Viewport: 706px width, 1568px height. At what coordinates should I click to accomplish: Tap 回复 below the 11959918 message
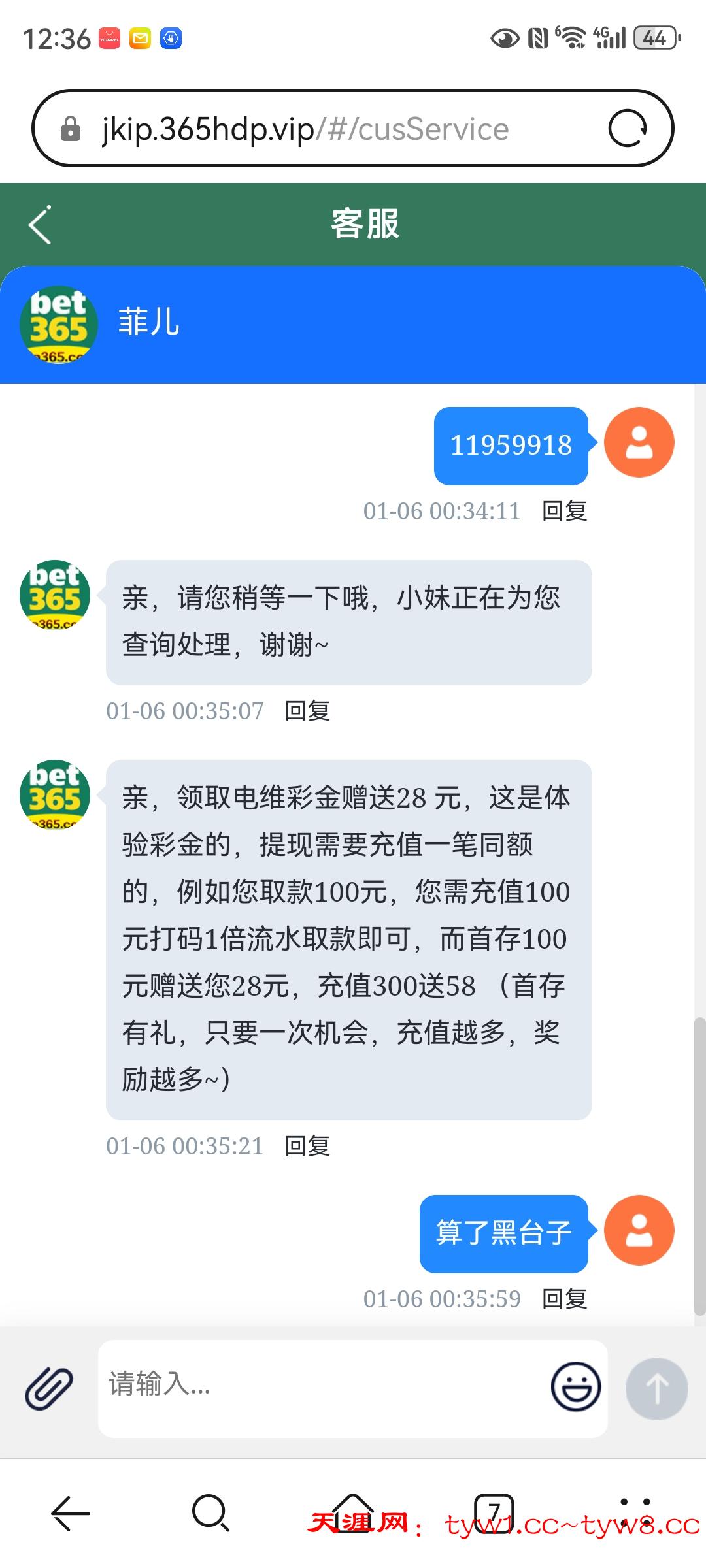tap(563, 512)
